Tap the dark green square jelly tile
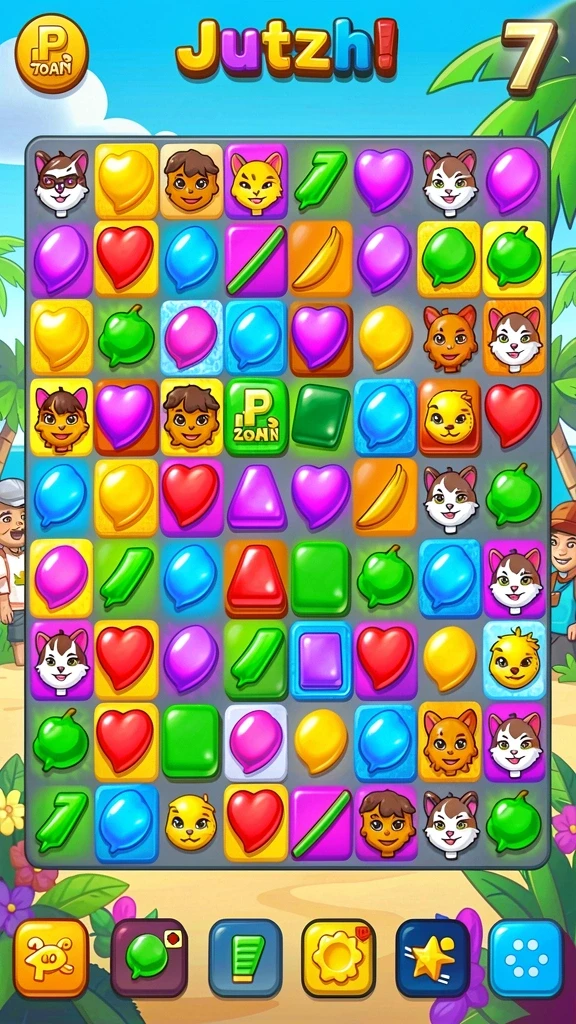The width and height of the screenshot is (576, 1024). 321,416
